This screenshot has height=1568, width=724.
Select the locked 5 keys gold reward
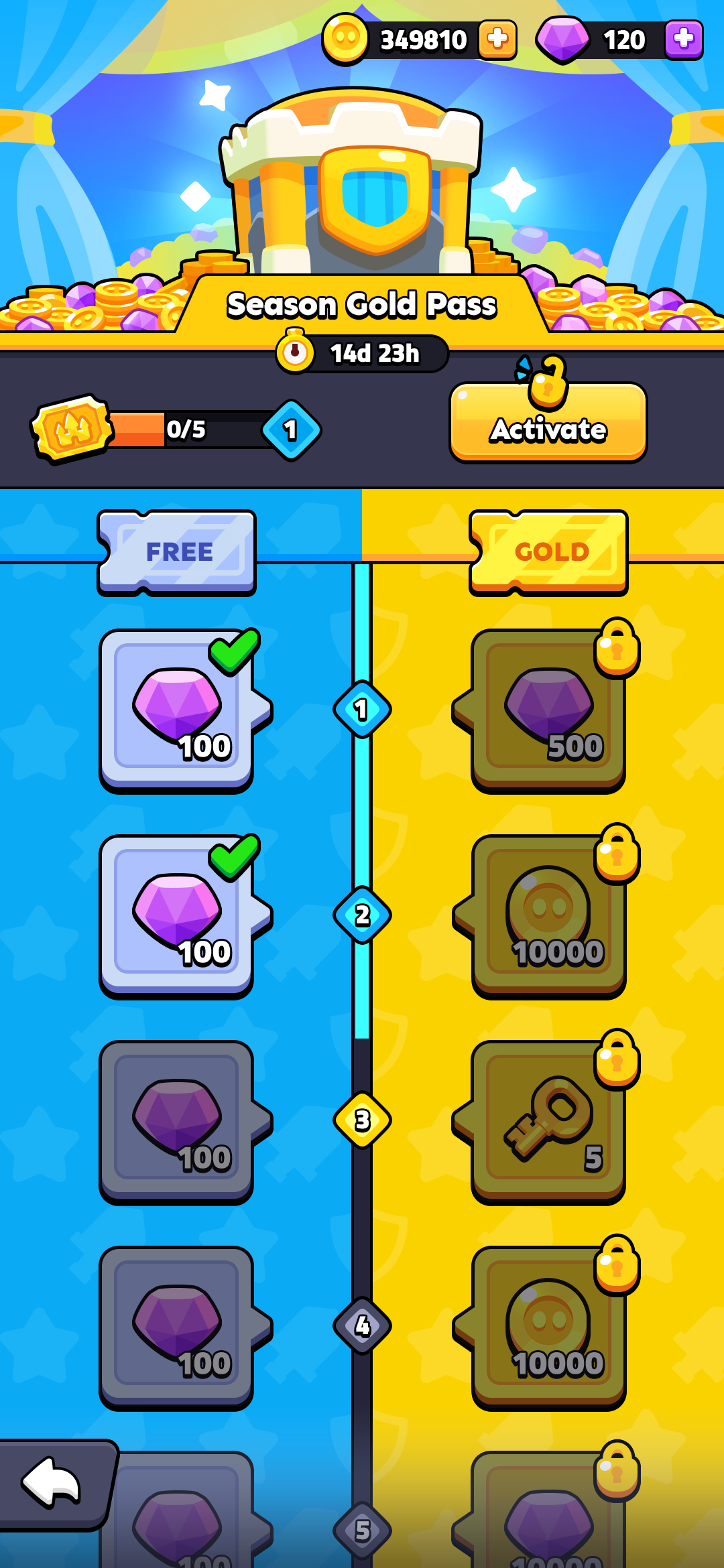[x=548, y=1122]
